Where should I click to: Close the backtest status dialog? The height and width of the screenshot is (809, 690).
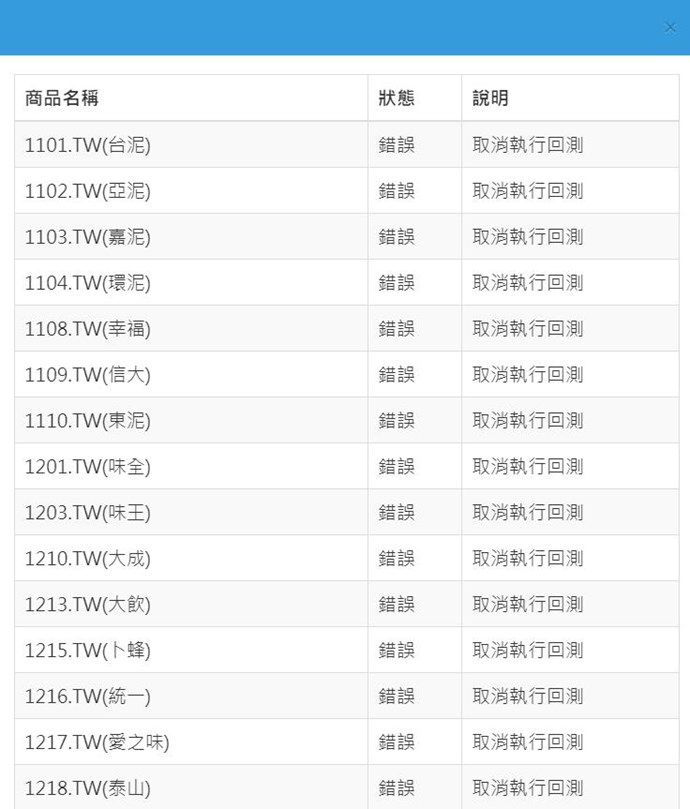click(670, 27)
